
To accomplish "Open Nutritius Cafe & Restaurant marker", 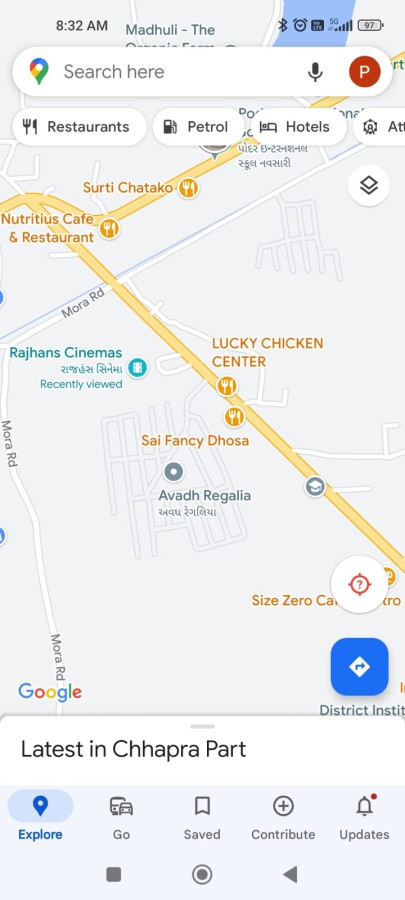I will coord(108,228).
